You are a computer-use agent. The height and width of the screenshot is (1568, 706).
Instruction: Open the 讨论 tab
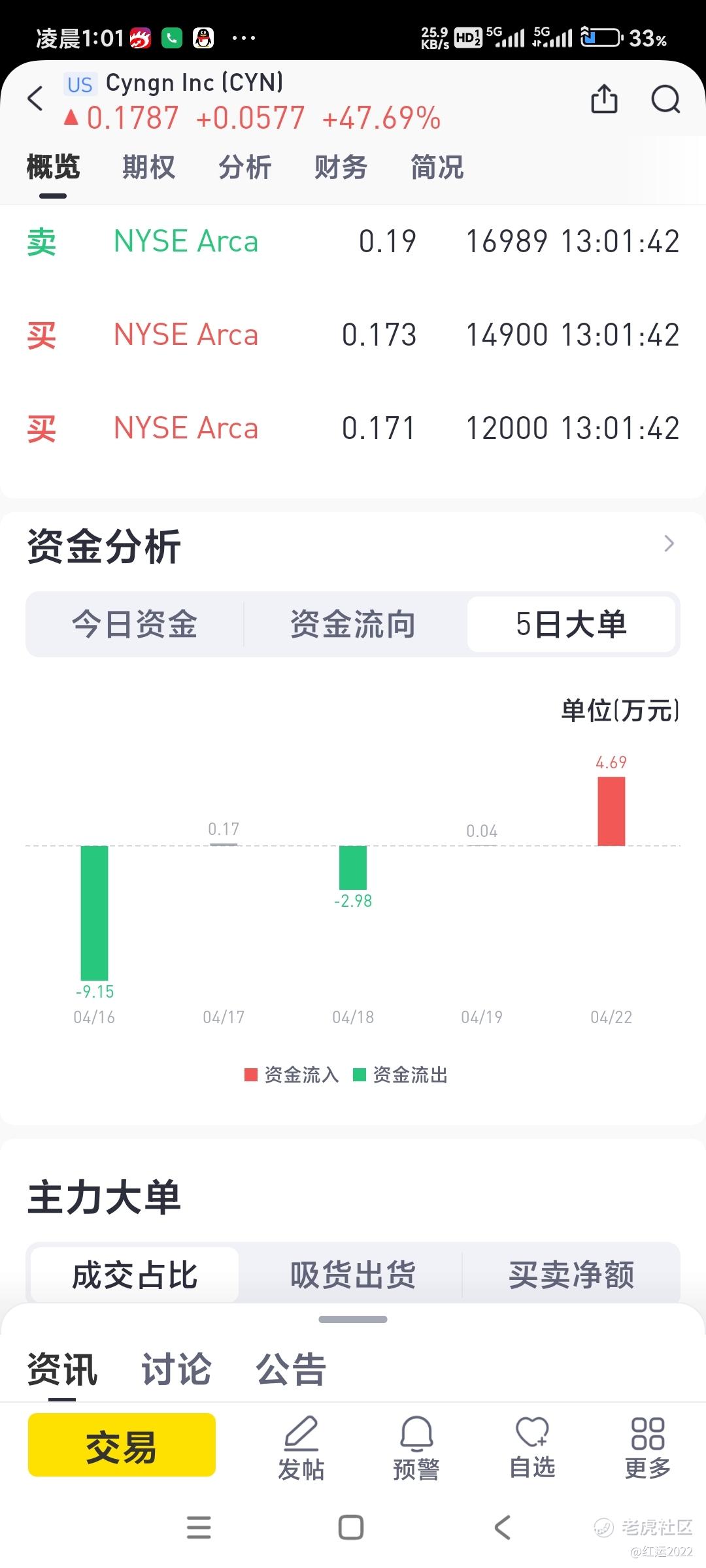point(176,1369)
